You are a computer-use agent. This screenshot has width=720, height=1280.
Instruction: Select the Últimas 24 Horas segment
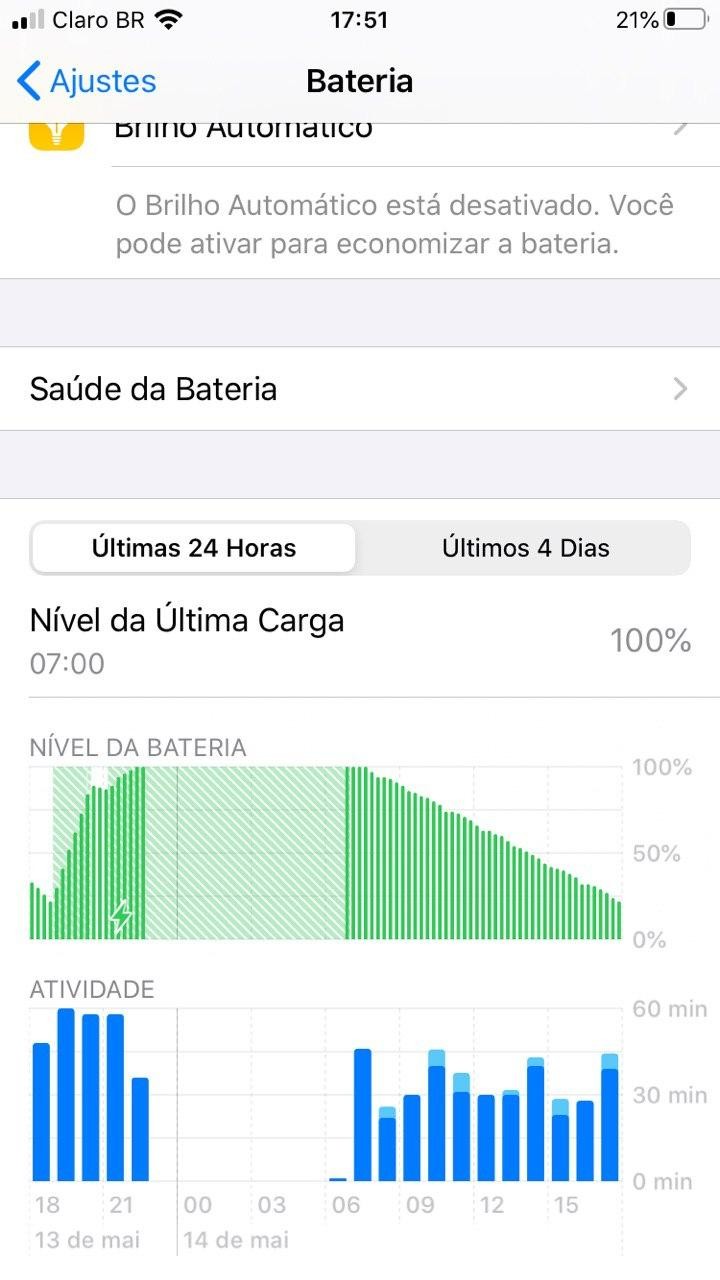(194, 548)
